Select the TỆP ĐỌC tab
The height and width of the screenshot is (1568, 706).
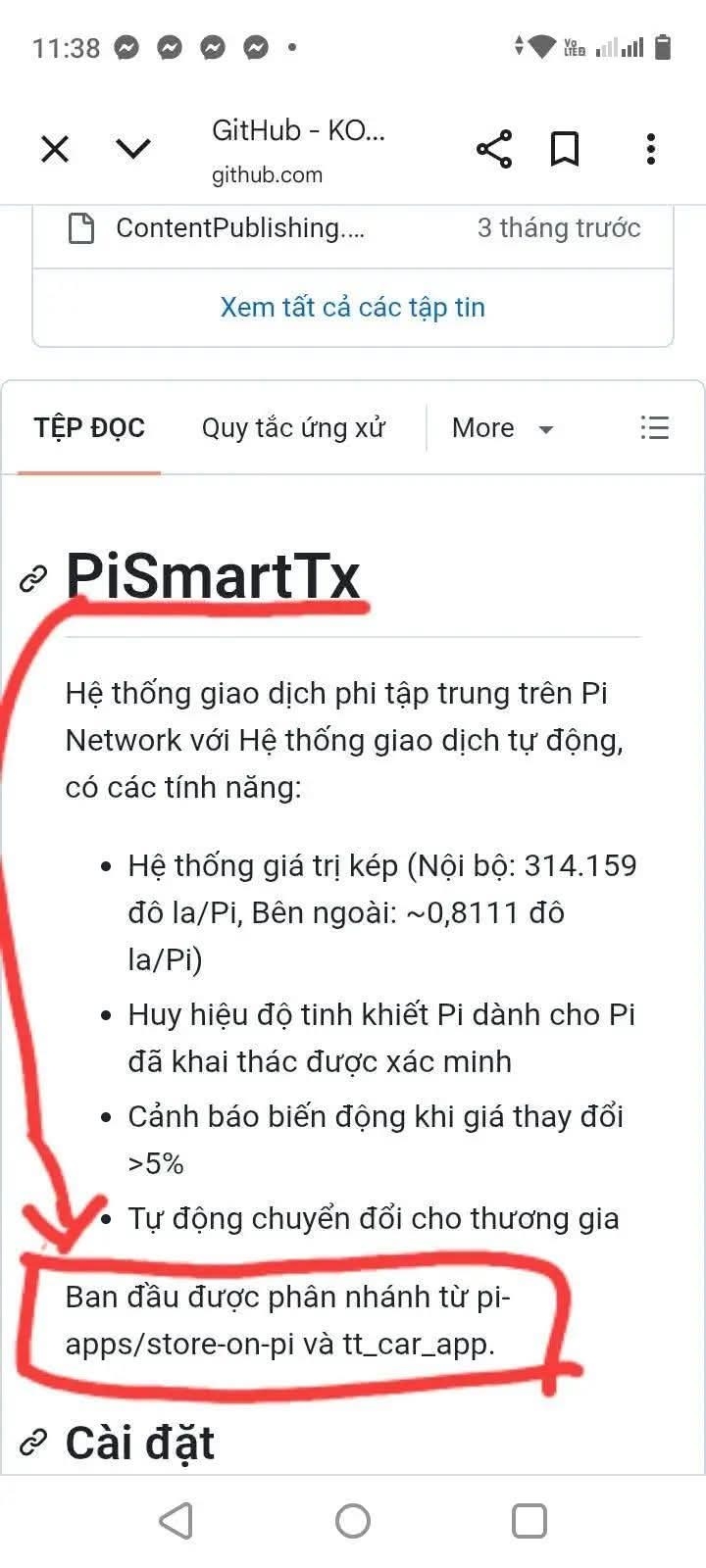[x=89, y=428]
